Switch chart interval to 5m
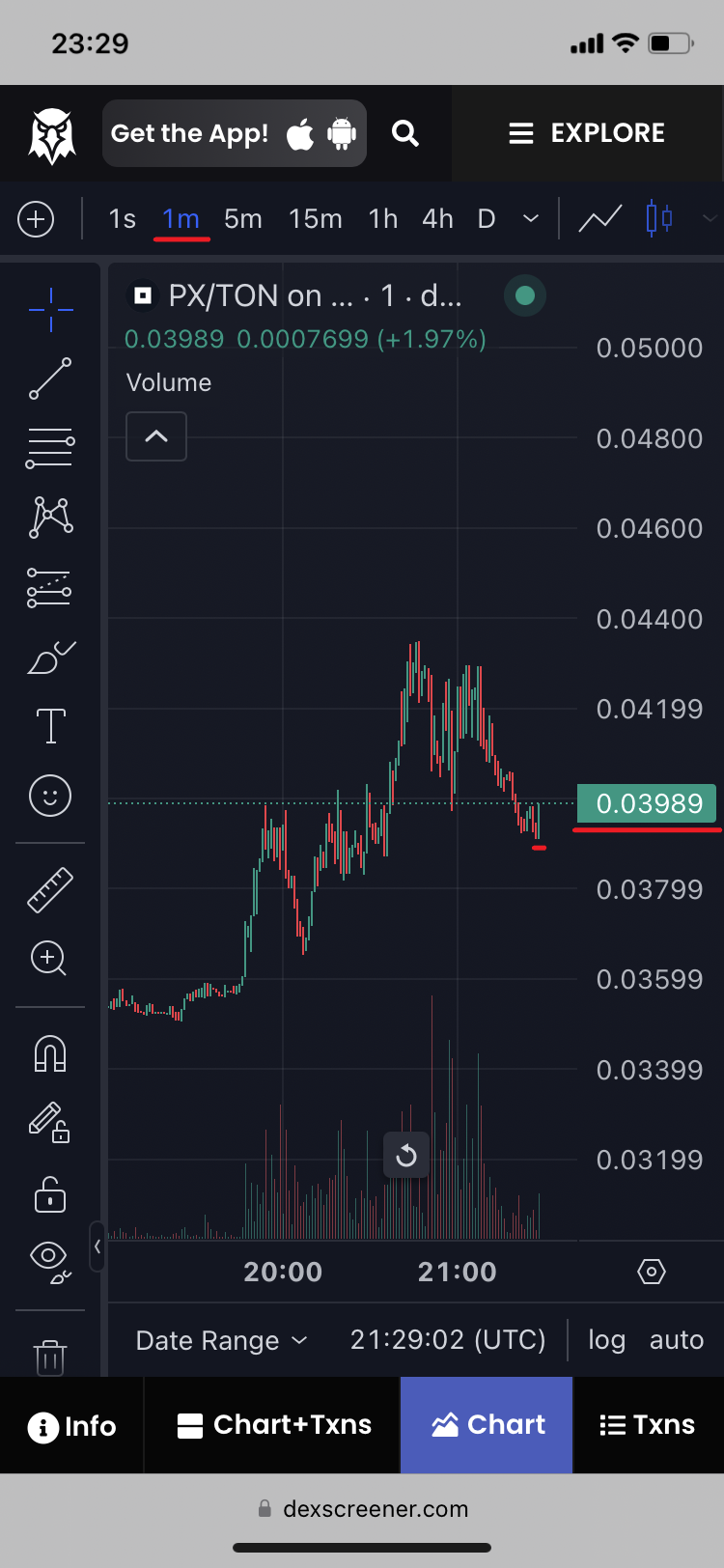 [x=243, y=219]
